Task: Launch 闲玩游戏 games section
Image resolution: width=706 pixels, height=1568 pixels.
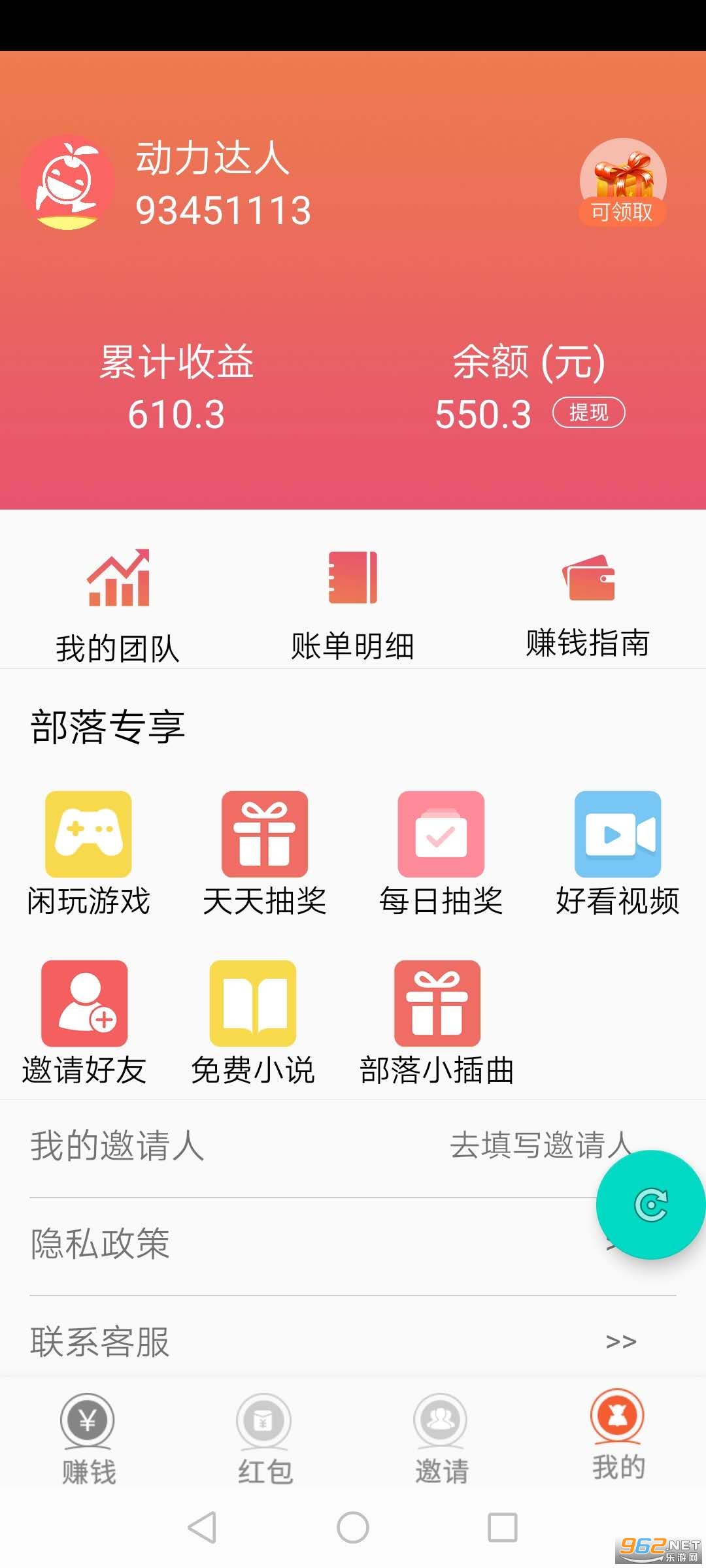Action: tap(88, 853)
